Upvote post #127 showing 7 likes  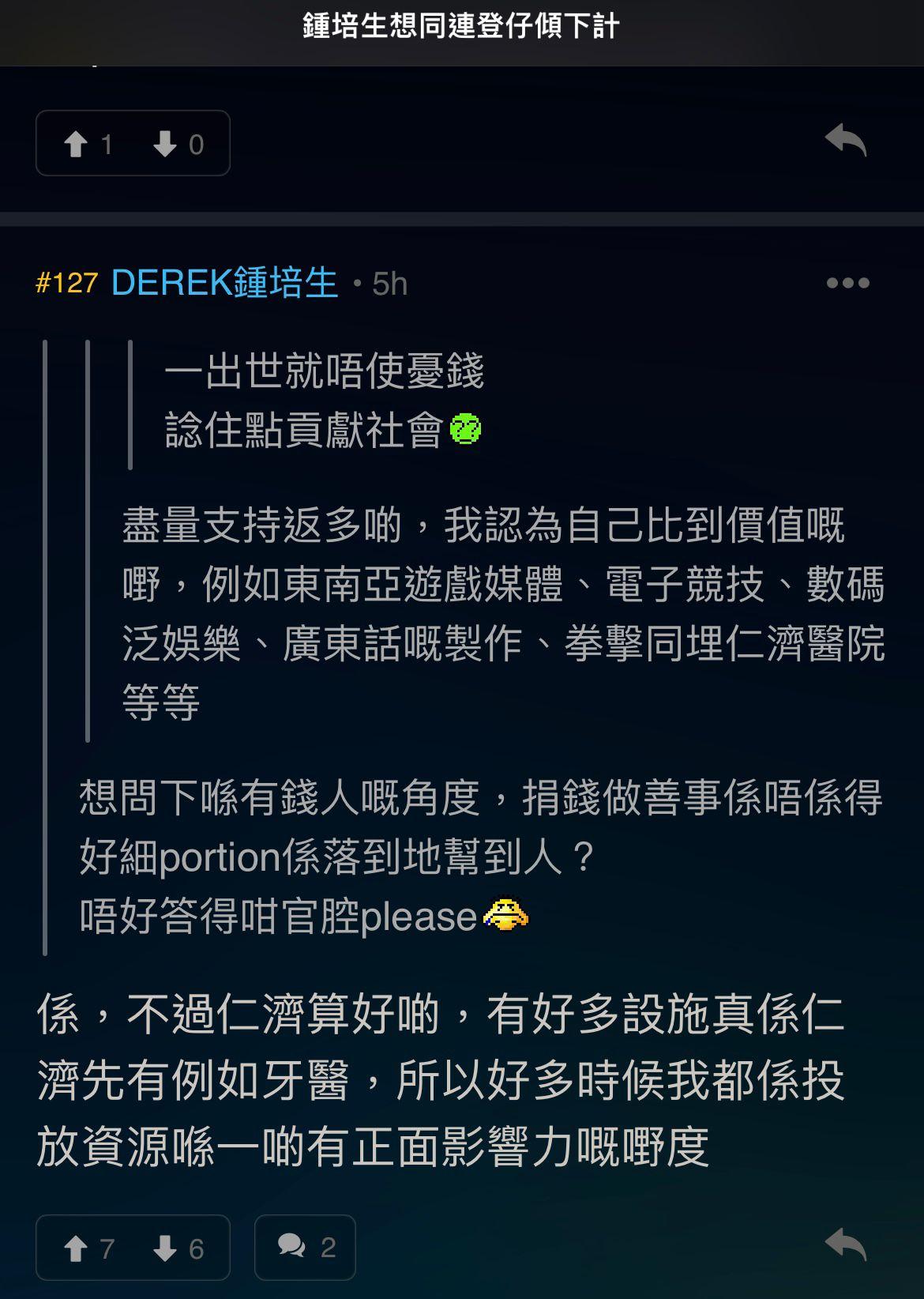click(x=88, y=1248)
